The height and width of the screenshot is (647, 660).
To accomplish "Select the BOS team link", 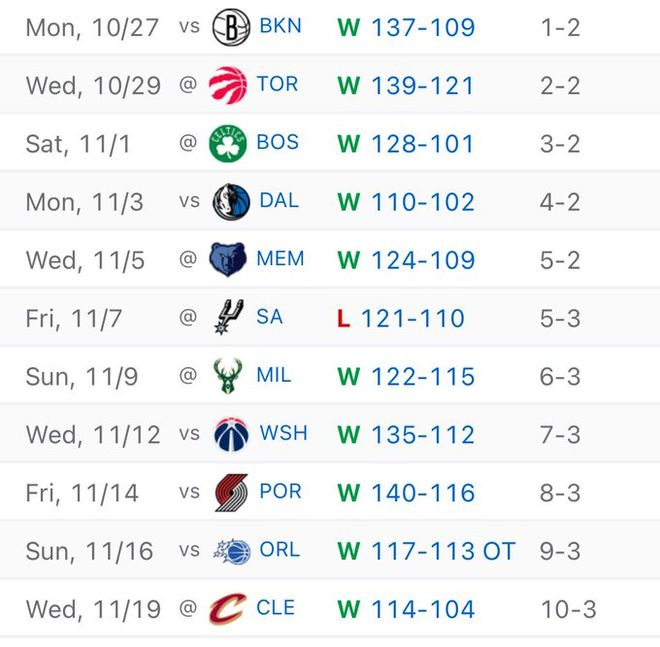I will tap(277, 142).
